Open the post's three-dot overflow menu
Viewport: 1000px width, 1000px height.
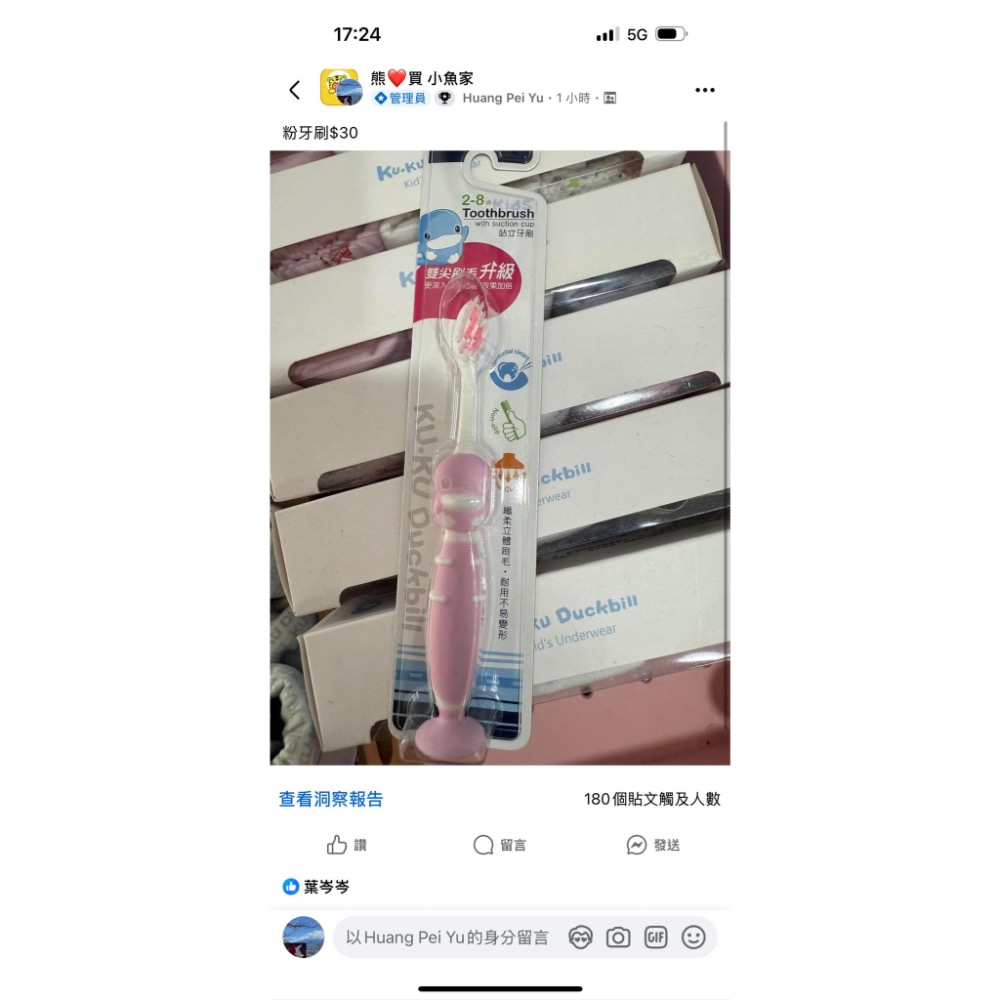[x=705, y=90]
